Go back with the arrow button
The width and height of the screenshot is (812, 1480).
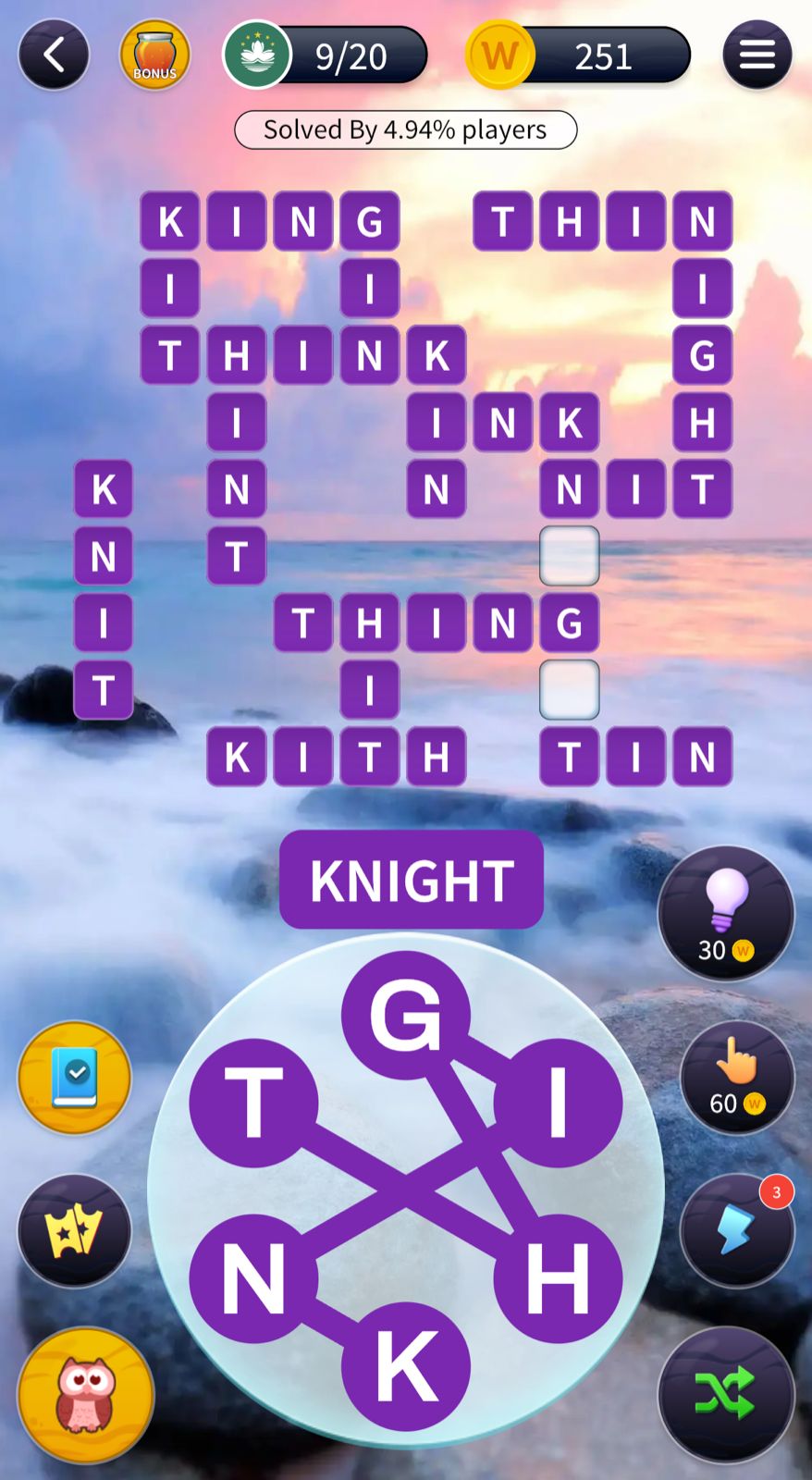coord(54,55)
